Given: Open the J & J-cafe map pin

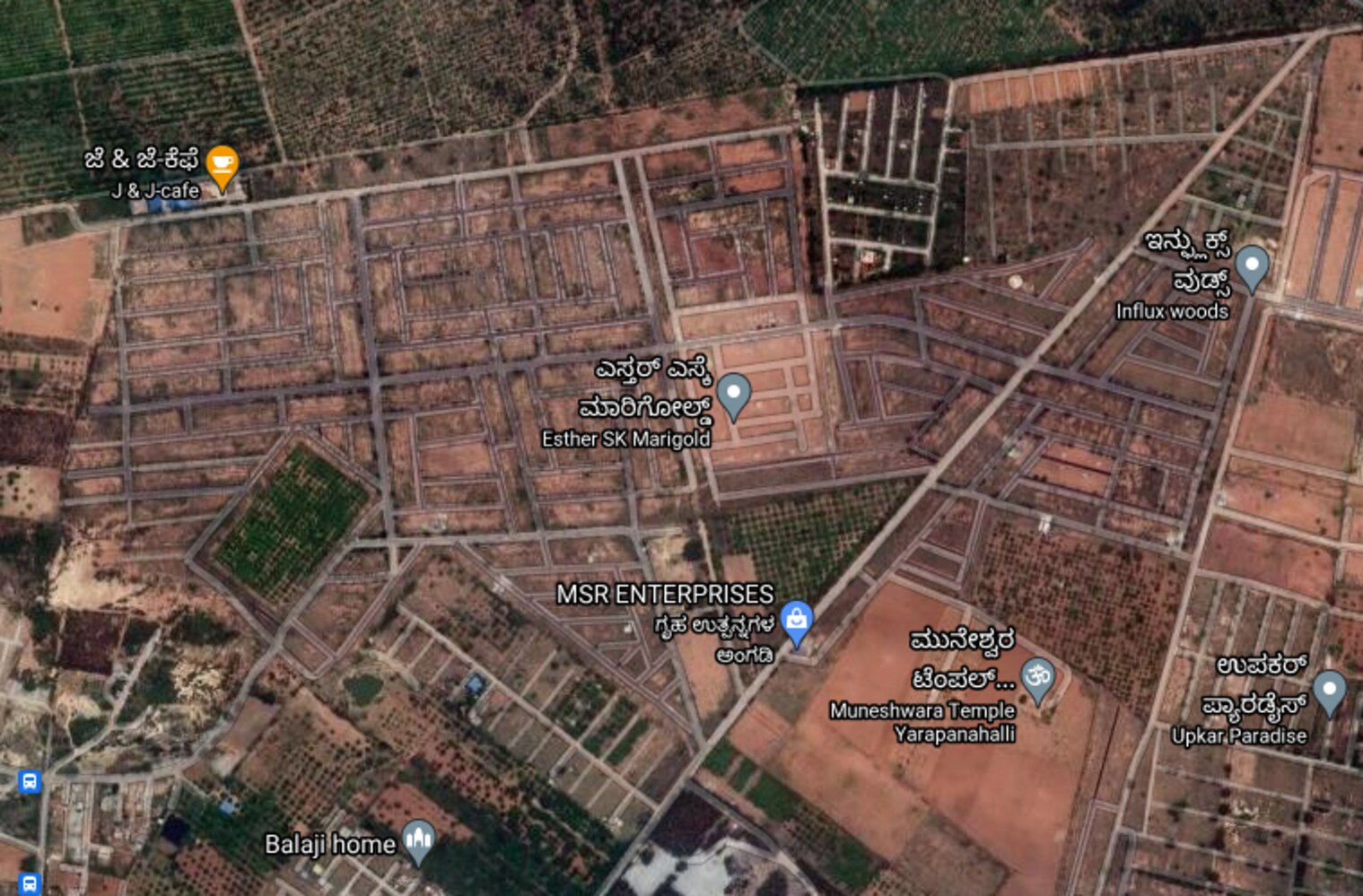Looking at the screenshot, I should coord(222,166).
